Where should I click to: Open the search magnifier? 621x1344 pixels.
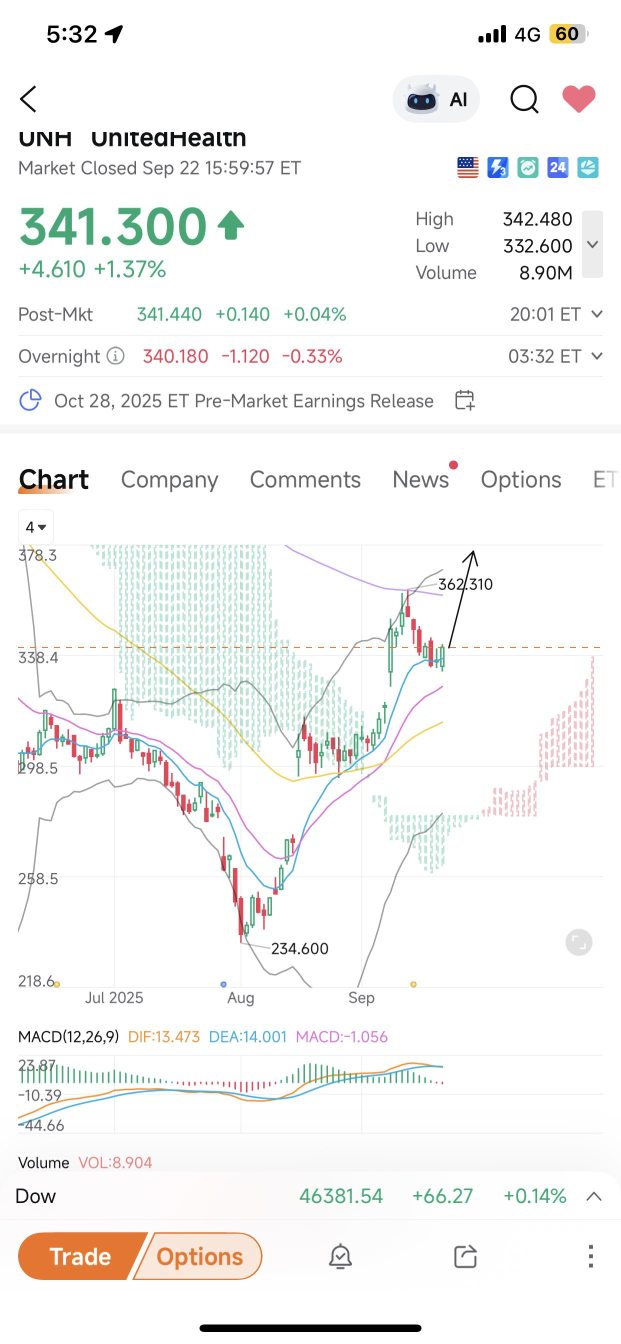pos(524,99)
